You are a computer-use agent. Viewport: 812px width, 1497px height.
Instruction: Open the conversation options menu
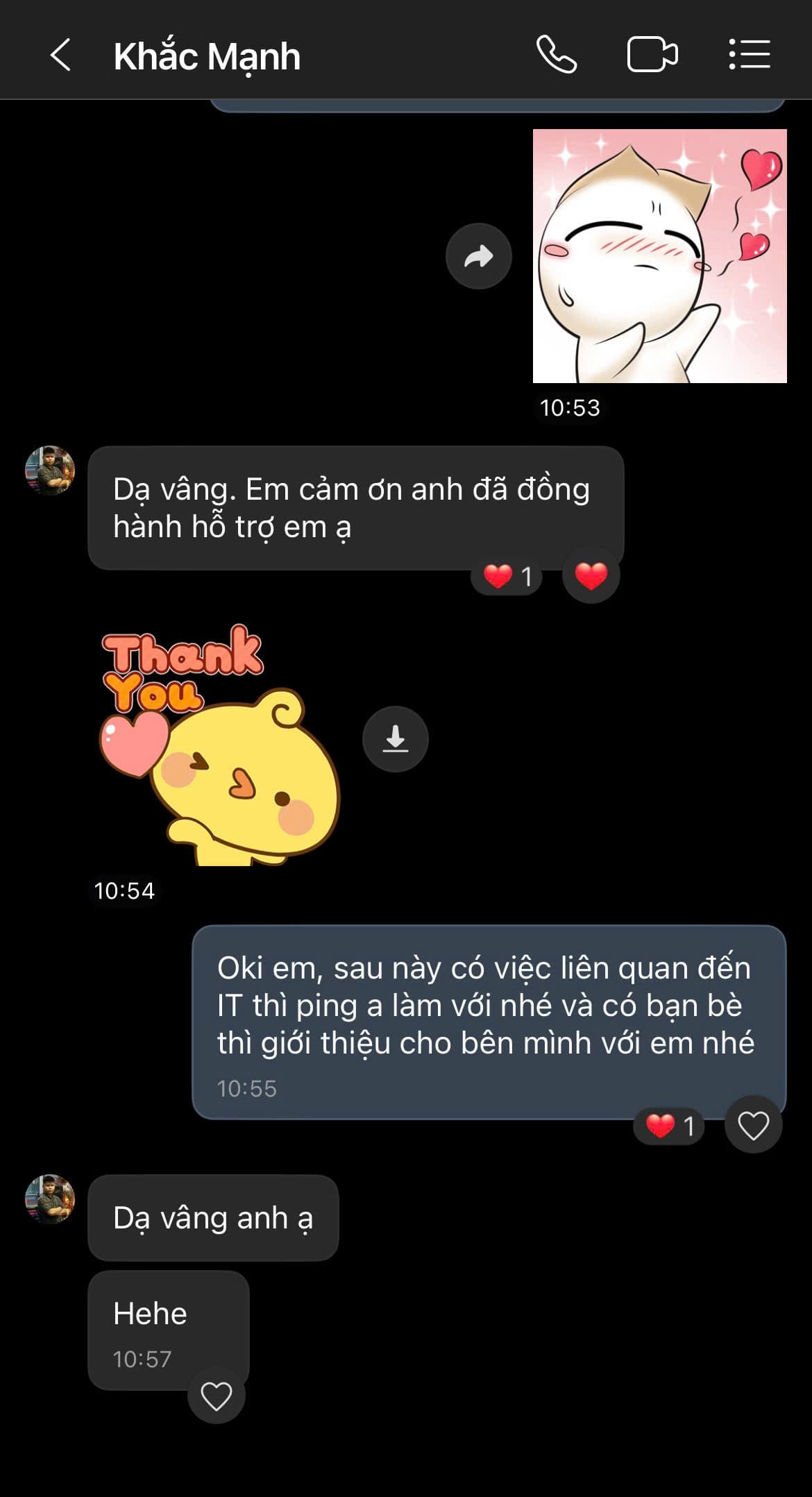[x=750, y=55]
